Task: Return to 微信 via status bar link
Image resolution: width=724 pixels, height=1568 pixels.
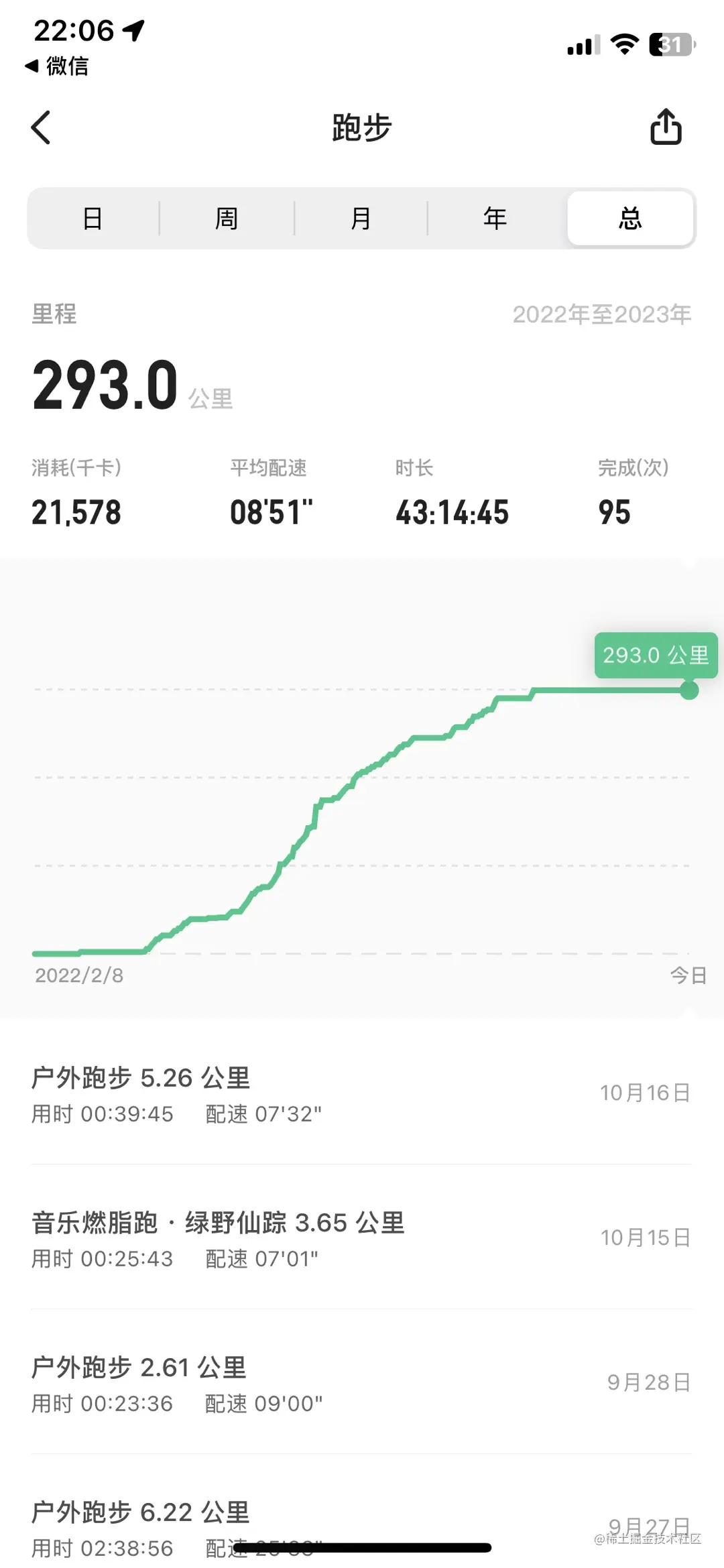Action: [x=58, y=66]
